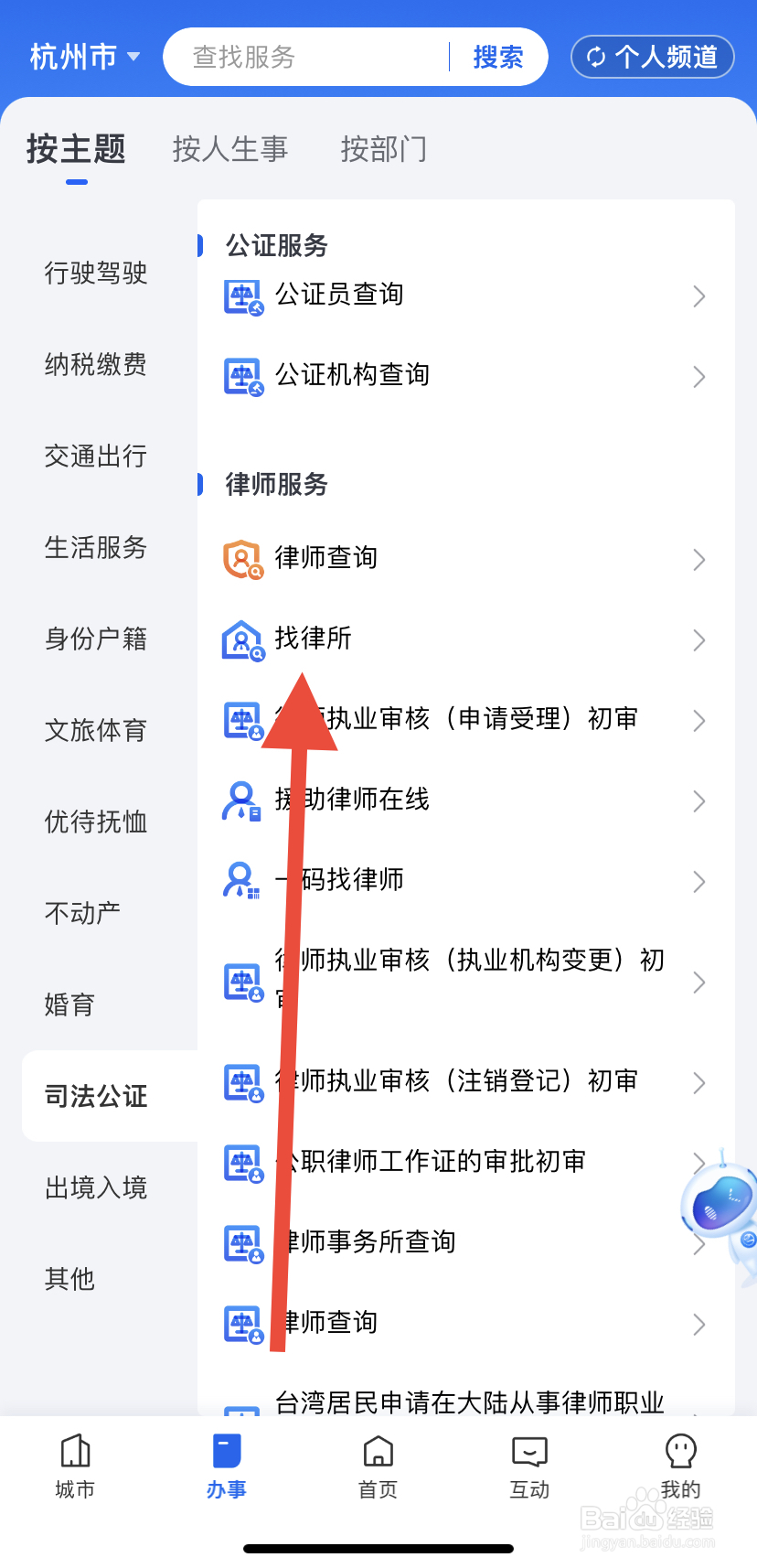The image size is (757, 1568).
Task: Tap the 公证机构查询 service icon
Action: point(241,376)
